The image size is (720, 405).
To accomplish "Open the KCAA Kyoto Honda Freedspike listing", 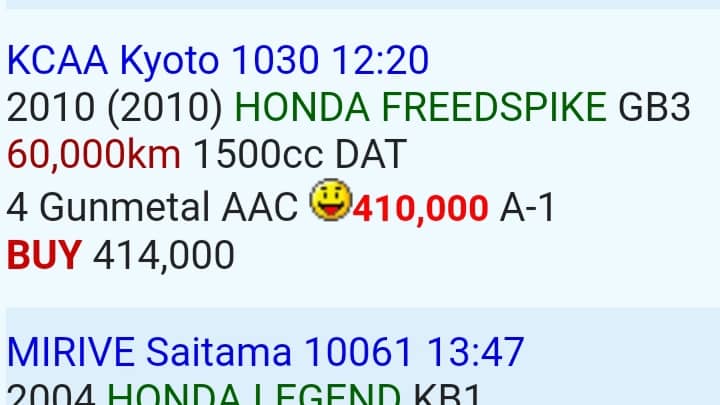I will [x=218, y=61].
